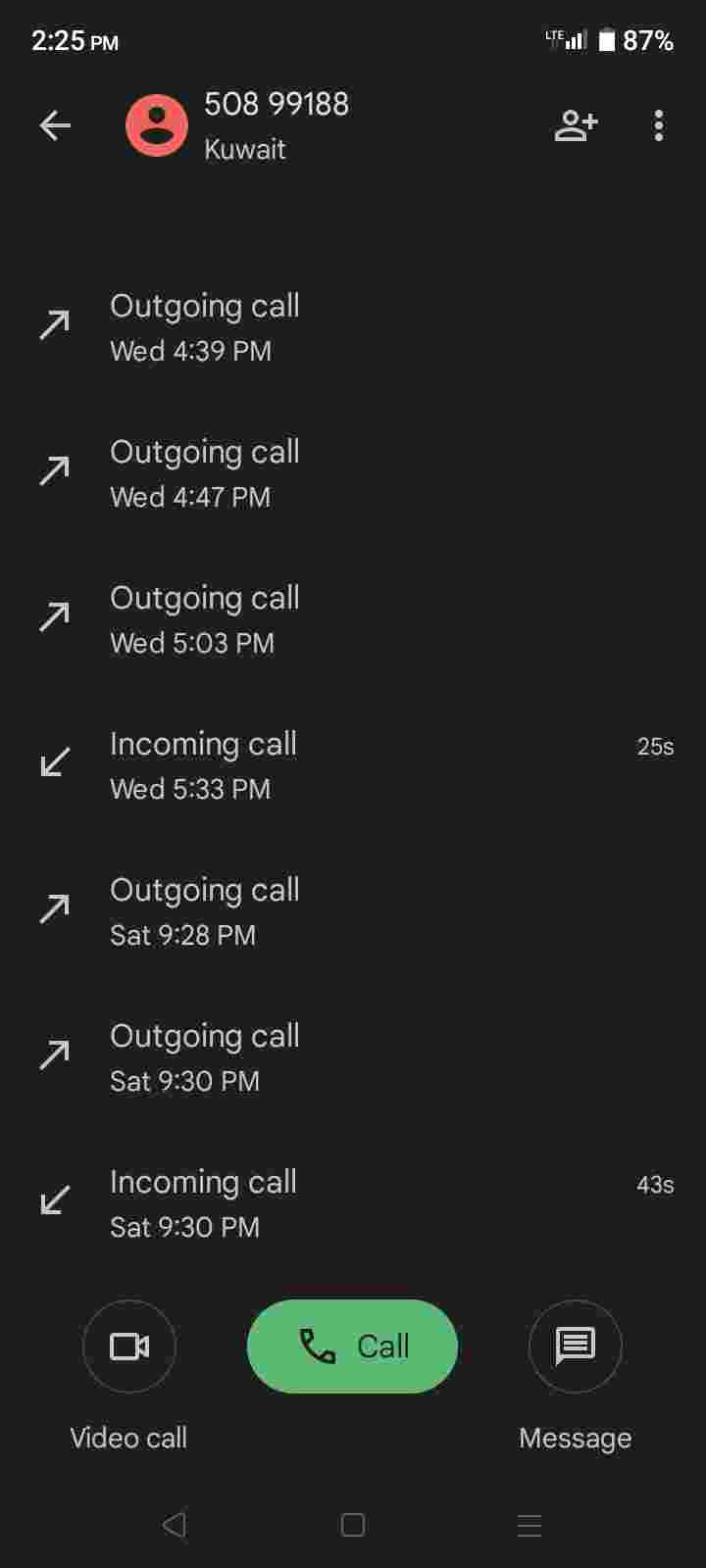Go back using the arrow in the header

[x=55, y=125]
